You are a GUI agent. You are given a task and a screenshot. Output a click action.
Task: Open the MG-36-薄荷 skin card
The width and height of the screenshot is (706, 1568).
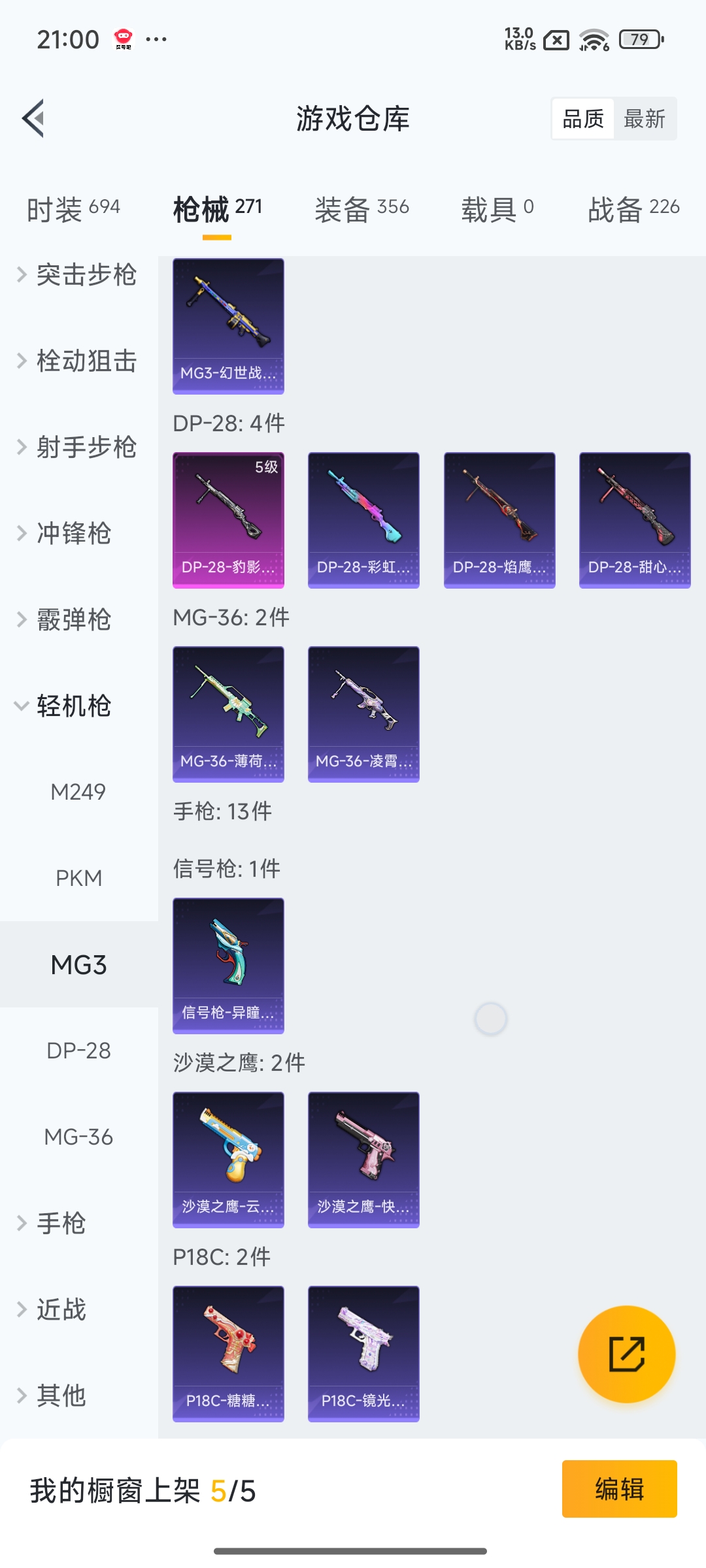[x=228, y=714]
